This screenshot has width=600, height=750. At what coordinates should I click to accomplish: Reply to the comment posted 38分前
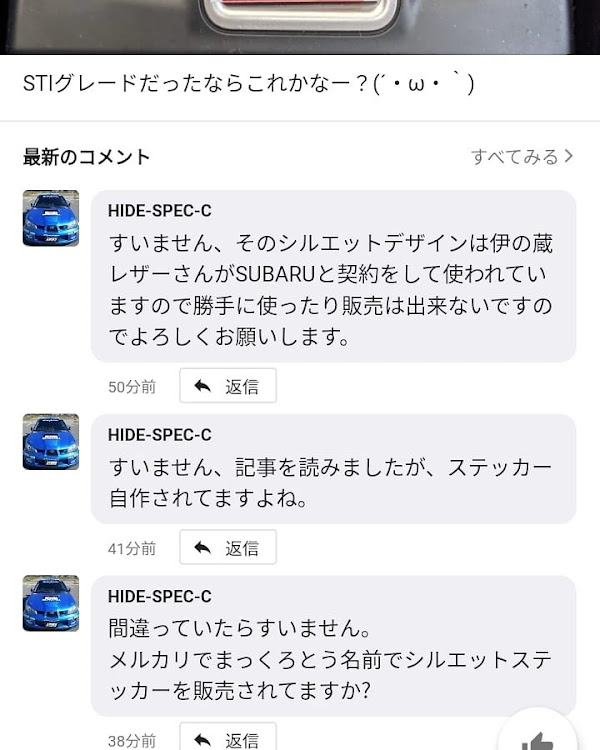pos(228,739)
